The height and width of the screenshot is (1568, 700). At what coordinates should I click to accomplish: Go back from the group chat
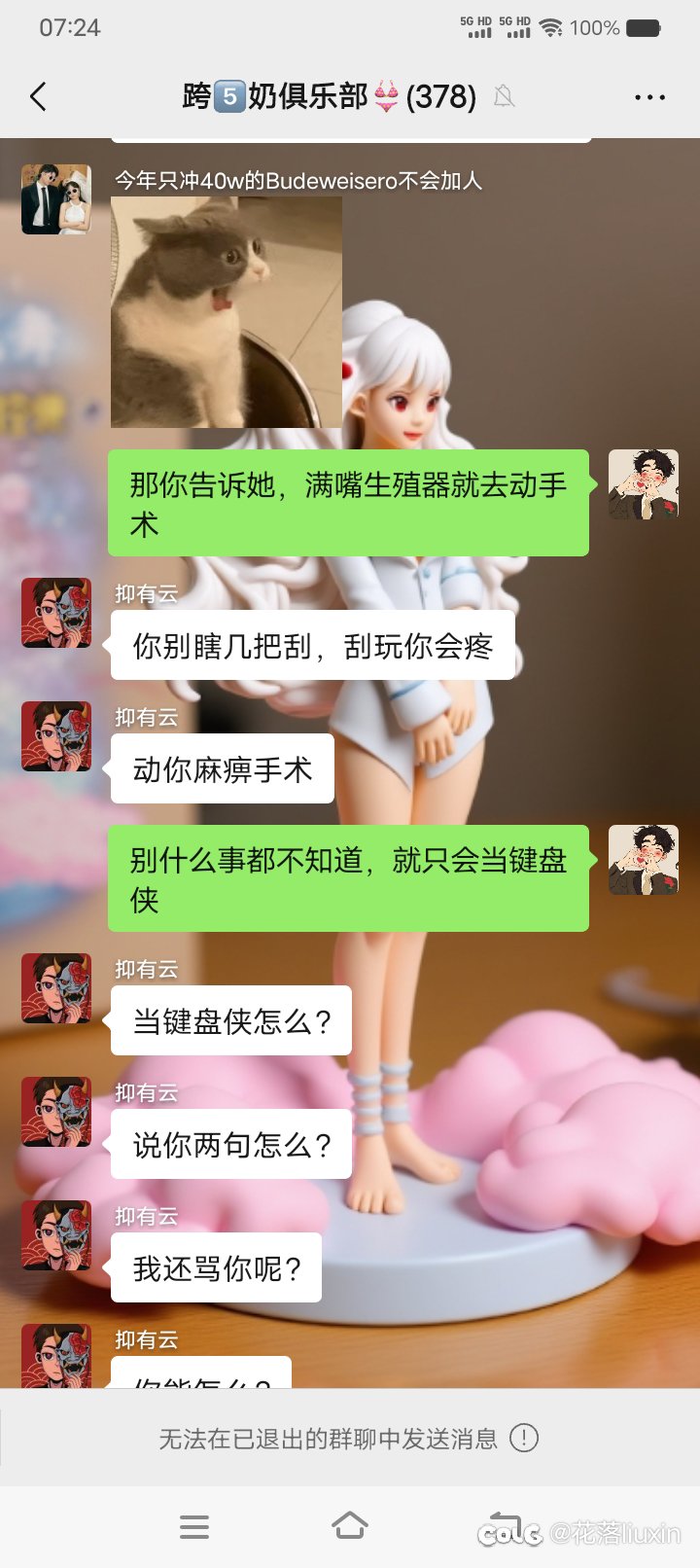tap(39, 96)
